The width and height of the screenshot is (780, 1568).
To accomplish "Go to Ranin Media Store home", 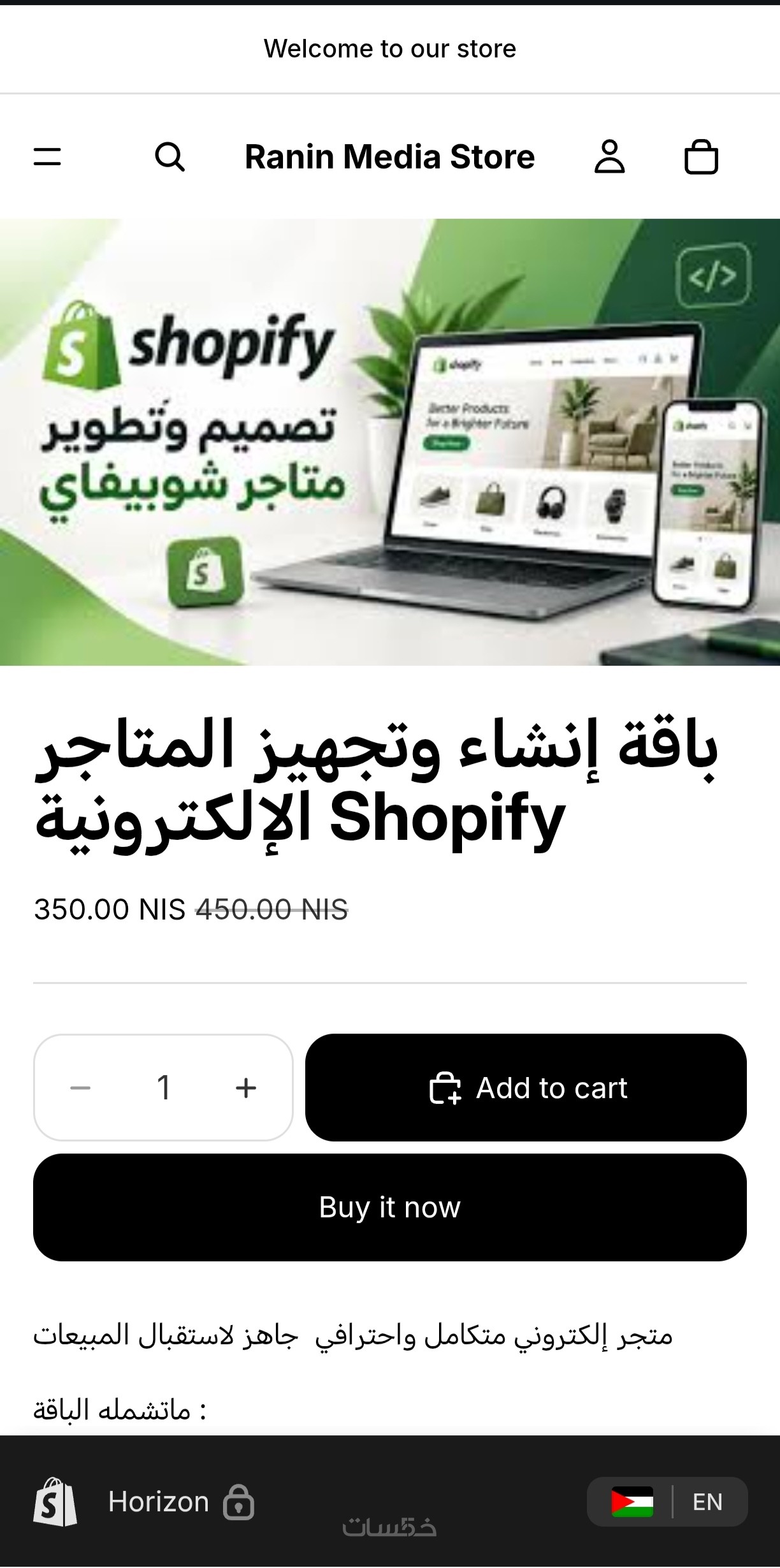I will point(389,157).
